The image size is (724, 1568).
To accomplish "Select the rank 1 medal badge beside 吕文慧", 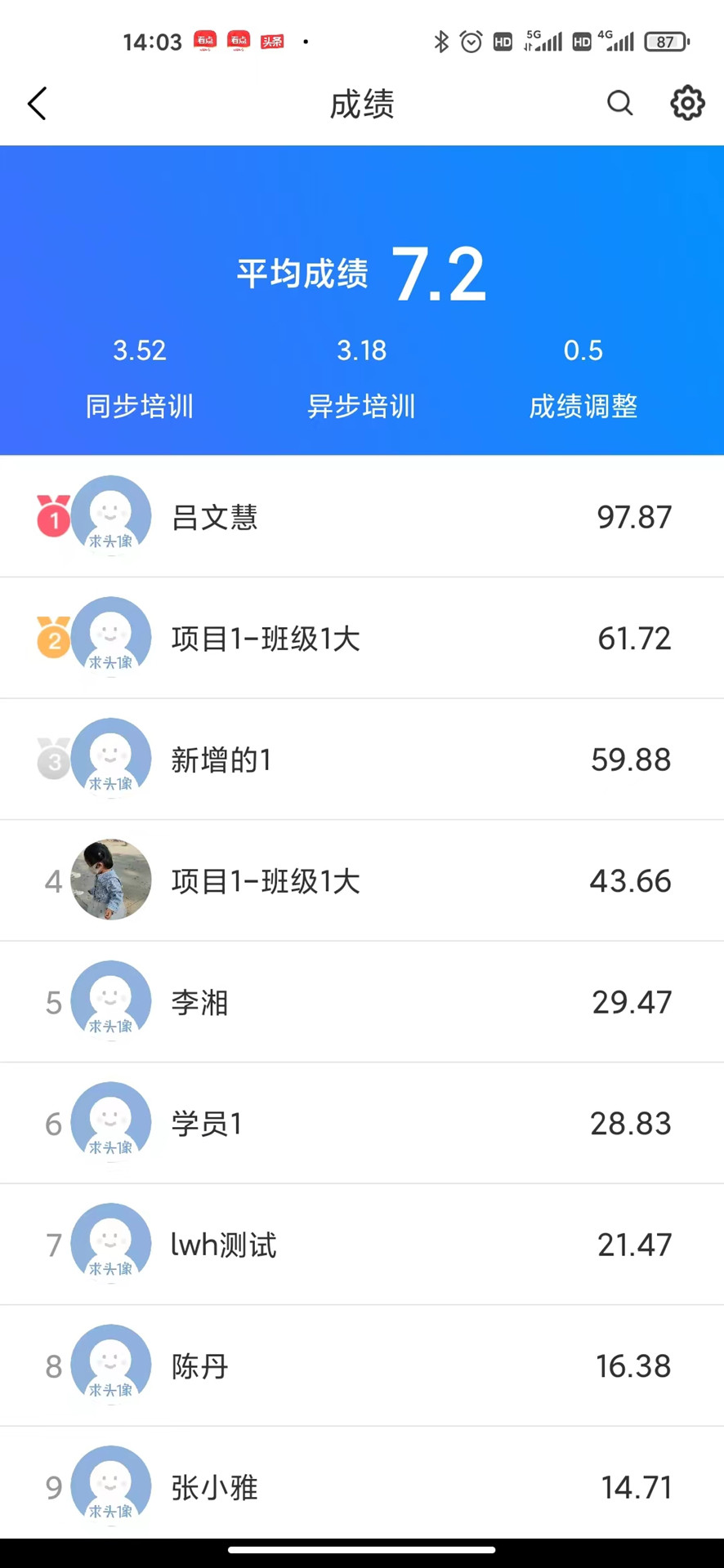I will pyautogui.click(x=52, y=517).
